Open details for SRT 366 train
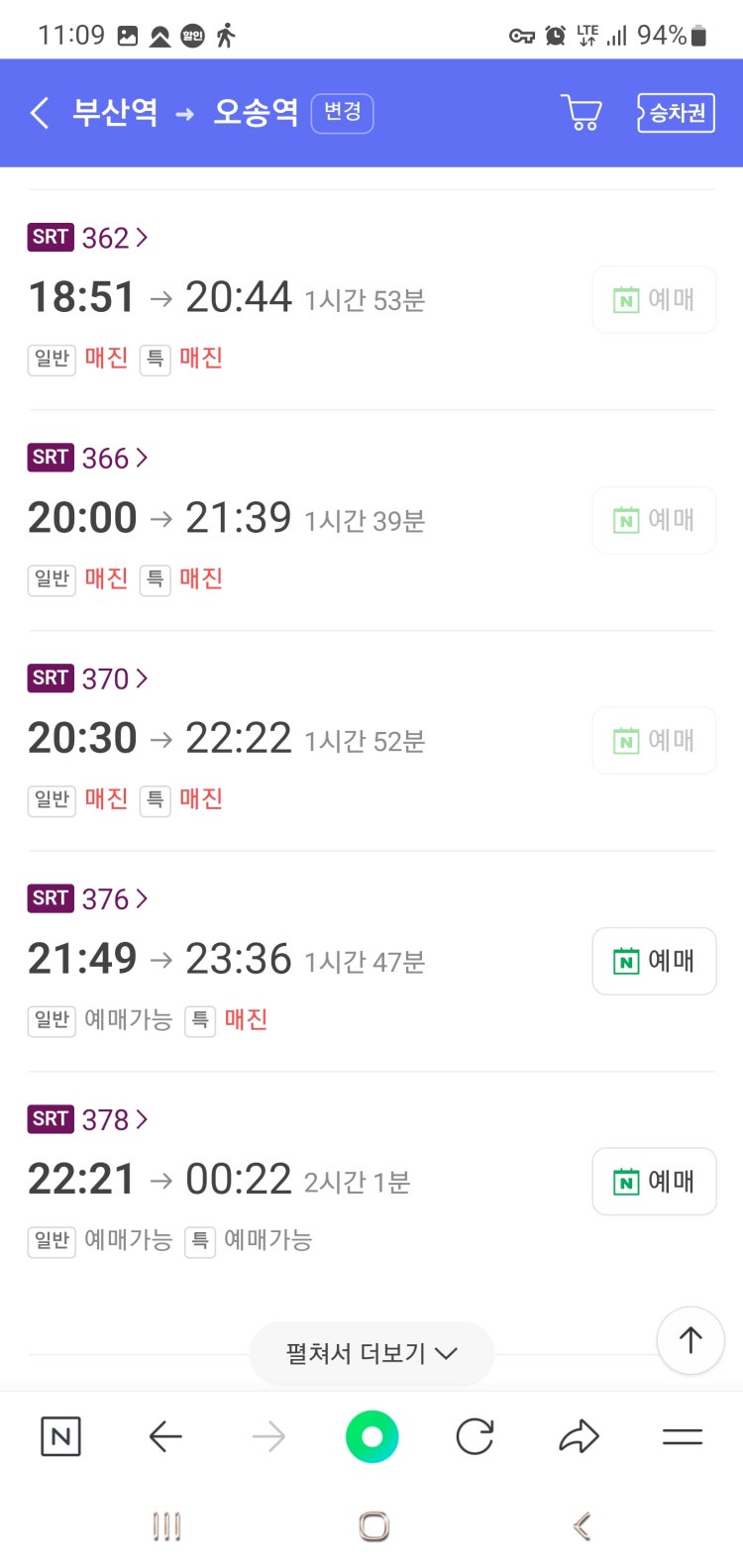 click(114, 459)
